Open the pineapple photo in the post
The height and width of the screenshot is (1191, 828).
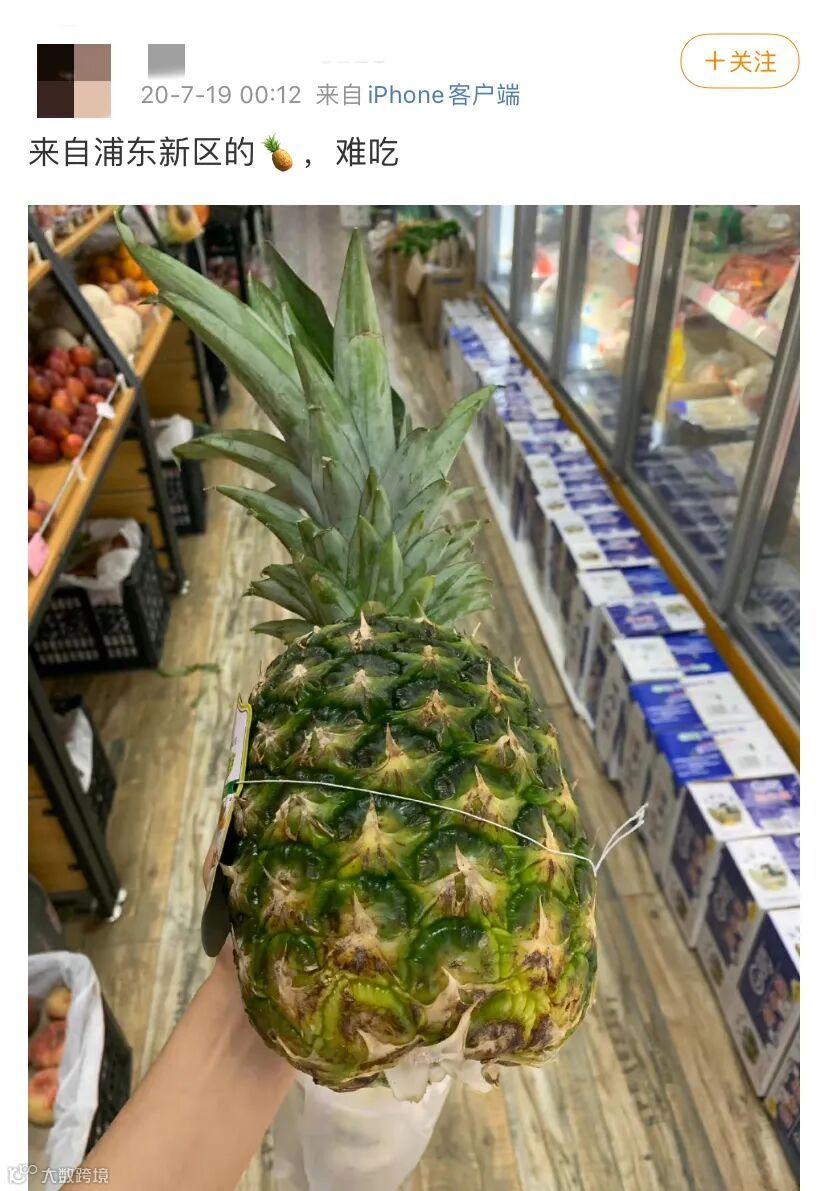[414, 697]
